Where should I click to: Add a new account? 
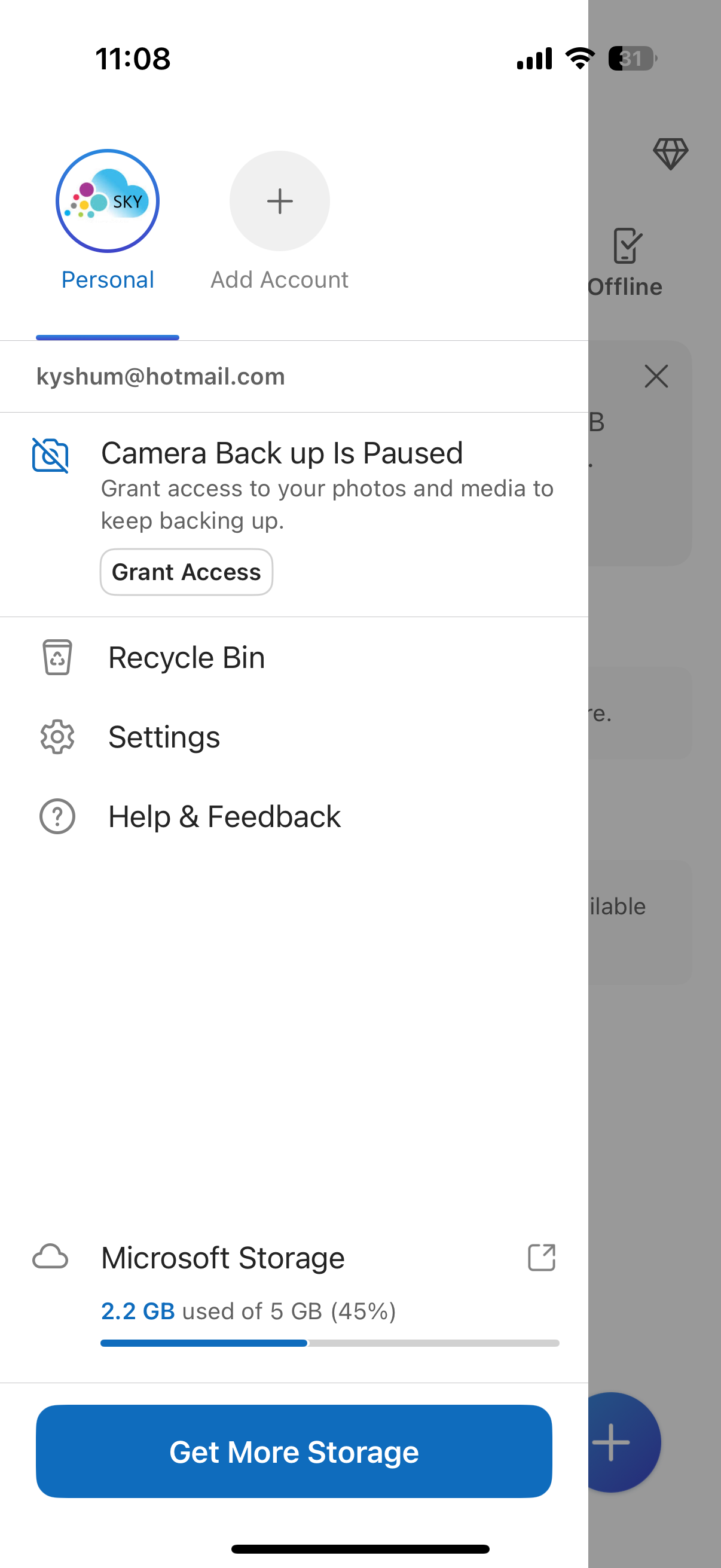280,201
